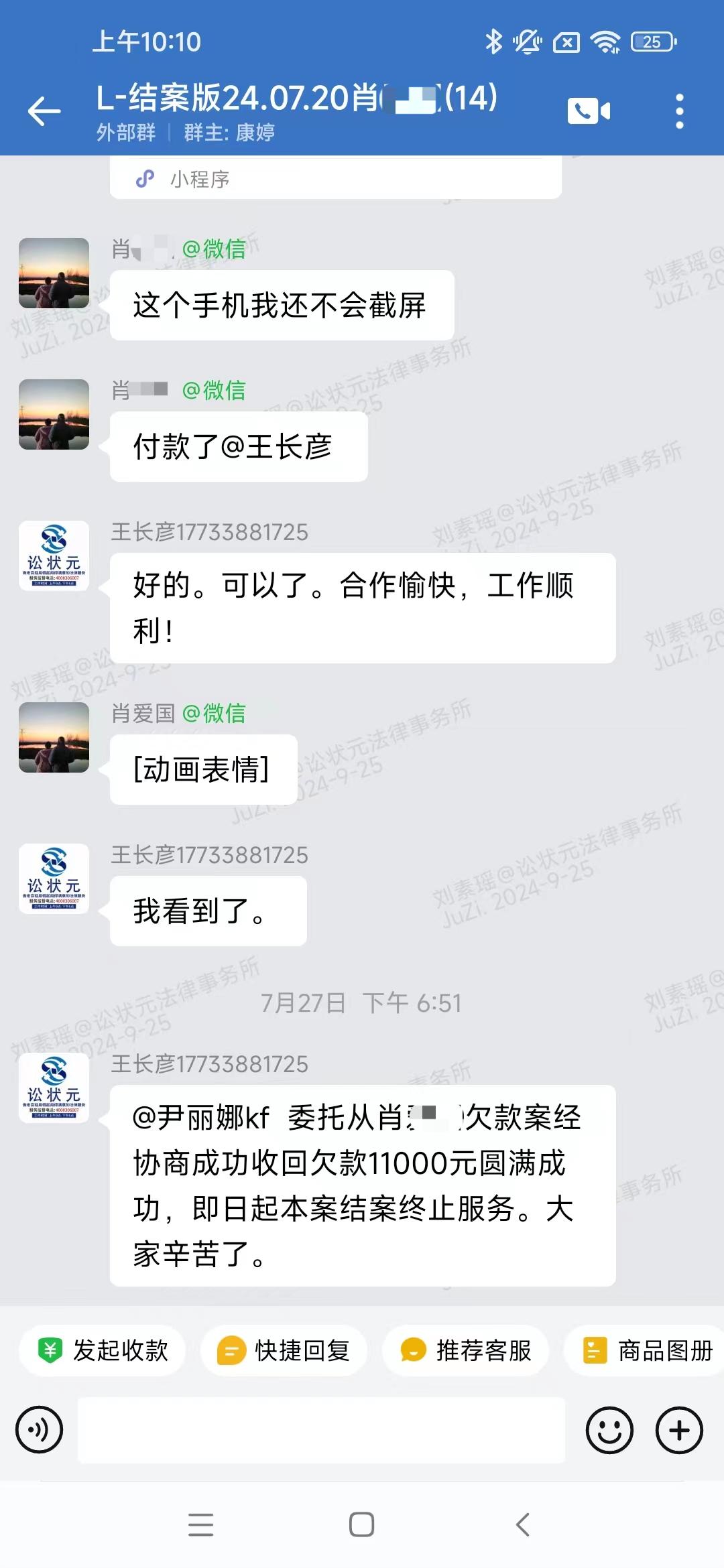Tap the [动画表情] message bubble

click(202, 769)
